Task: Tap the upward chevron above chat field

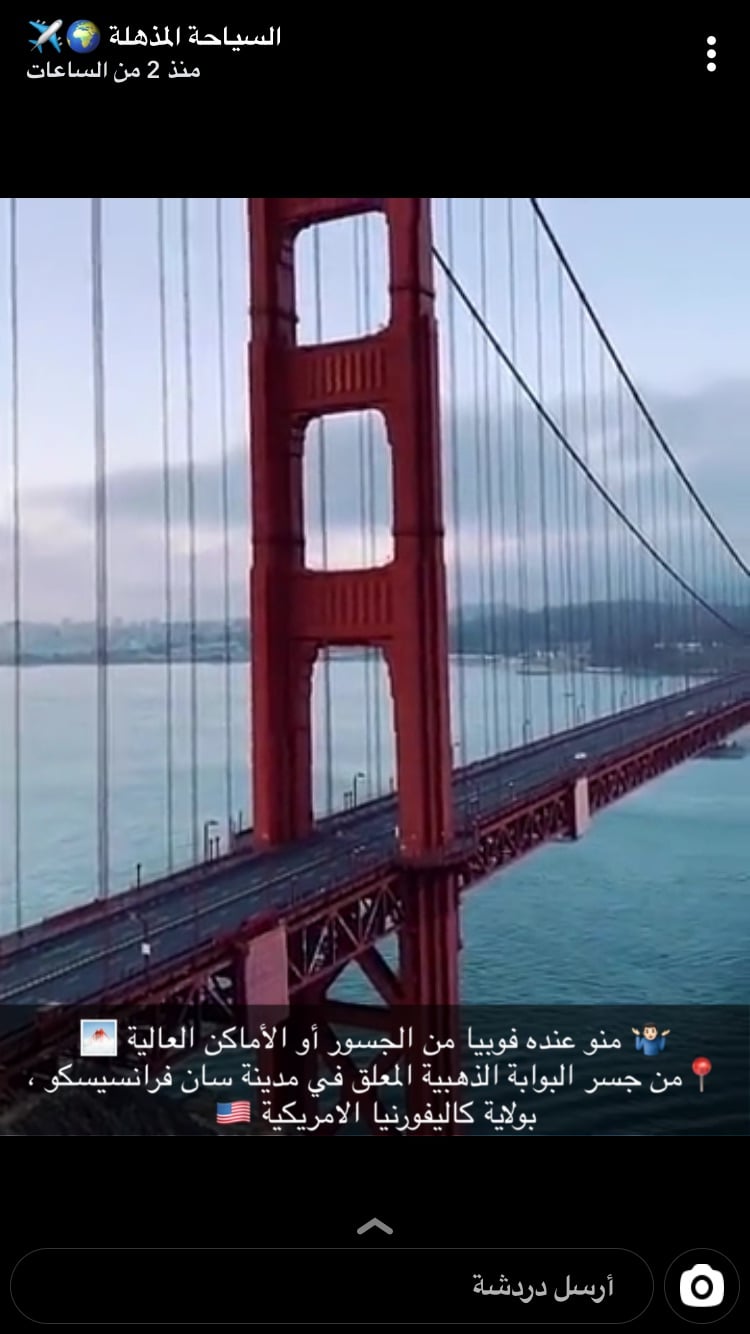Action: (x=375, y=1226)
